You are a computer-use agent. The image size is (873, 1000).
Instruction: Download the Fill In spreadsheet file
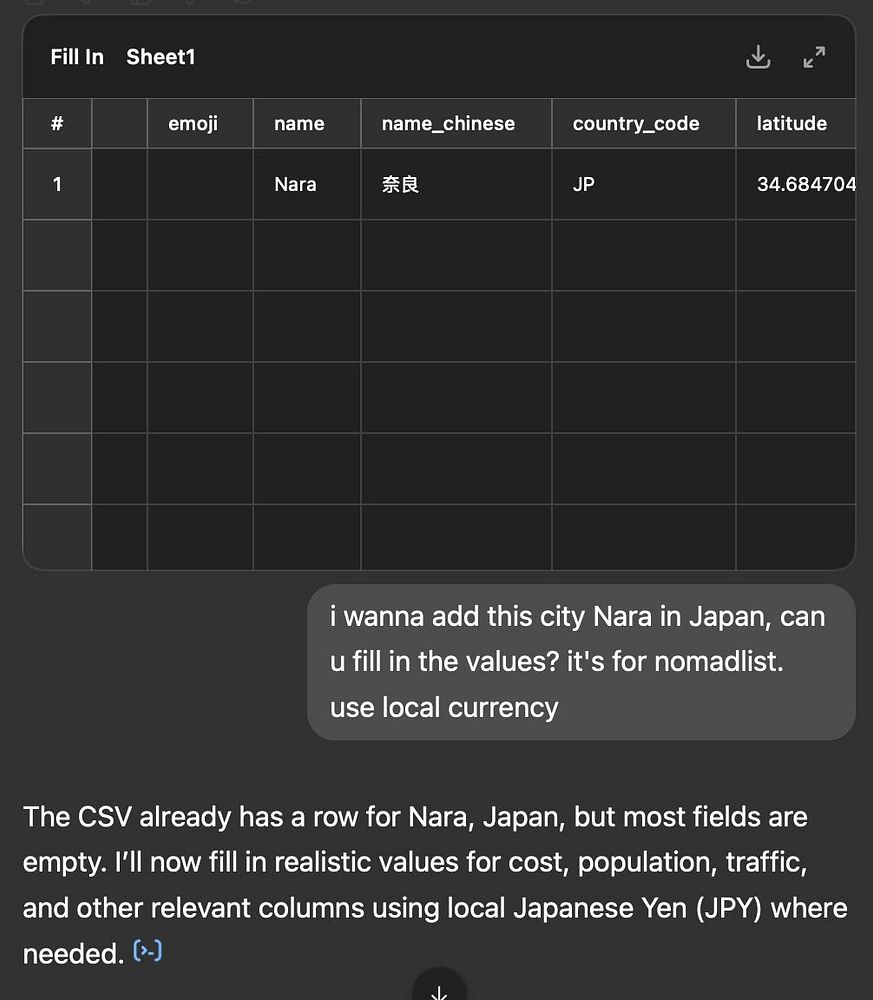pos(758,57)
